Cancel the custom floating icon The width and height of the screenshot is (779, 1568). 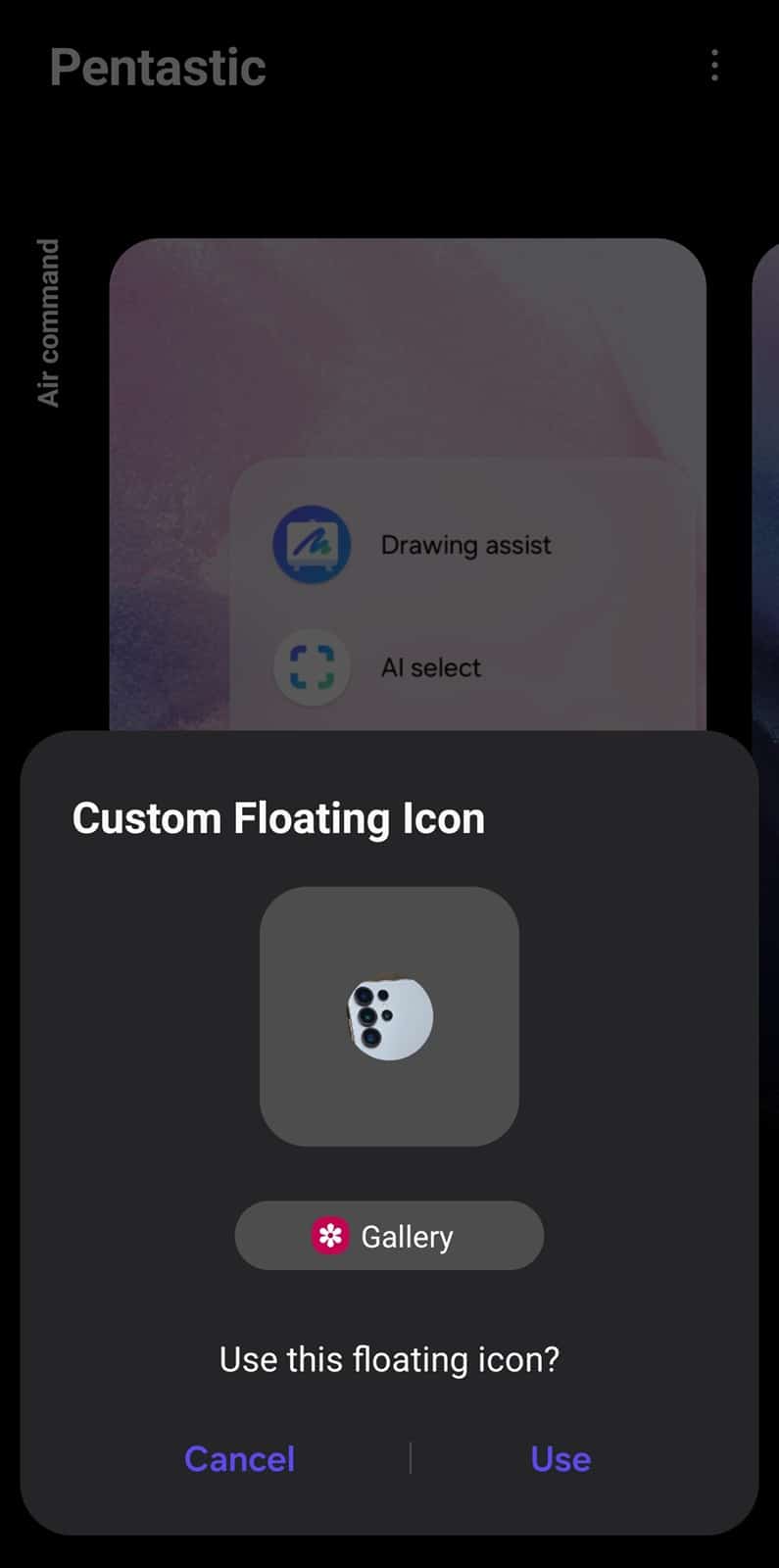point(239,1459)
